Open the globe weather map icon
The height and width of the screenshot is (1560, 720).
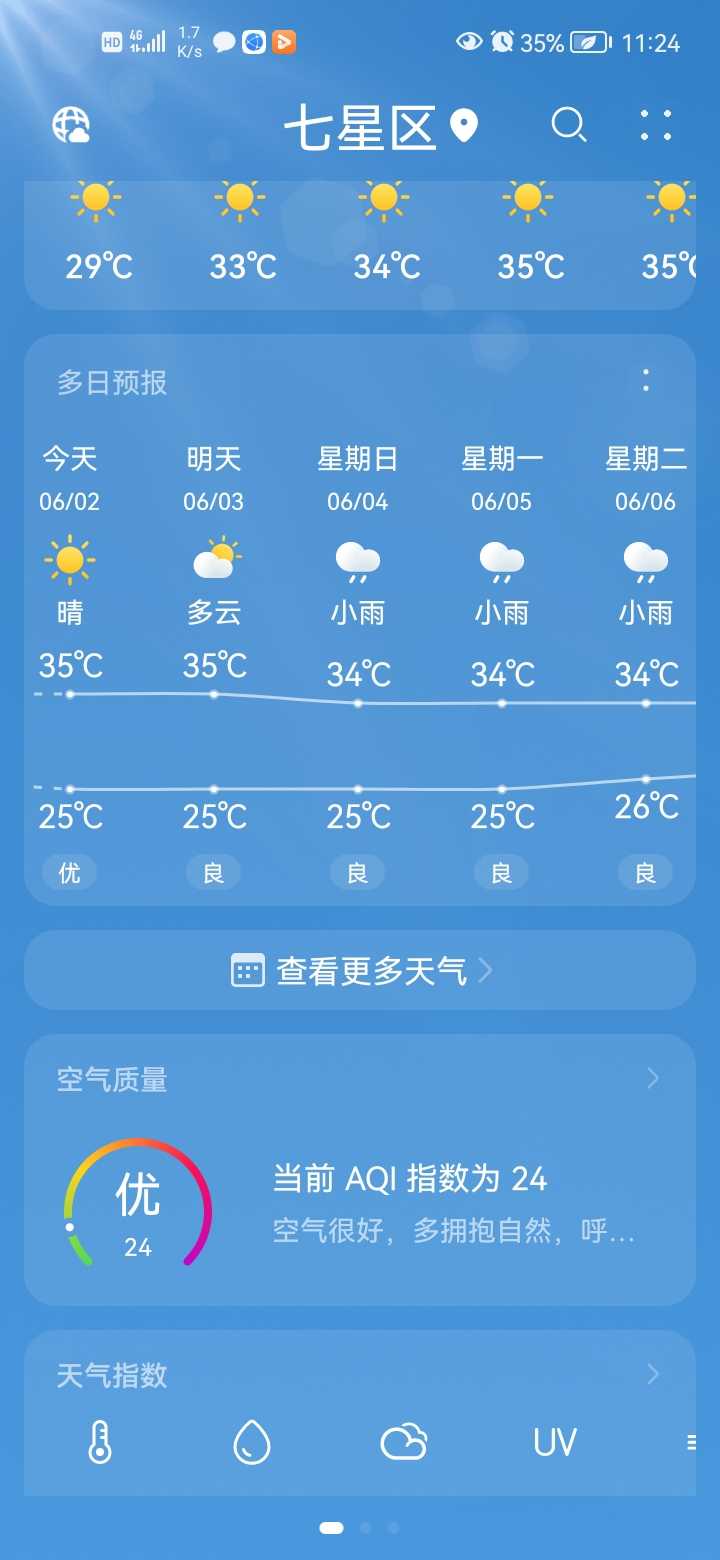point(71,126)
